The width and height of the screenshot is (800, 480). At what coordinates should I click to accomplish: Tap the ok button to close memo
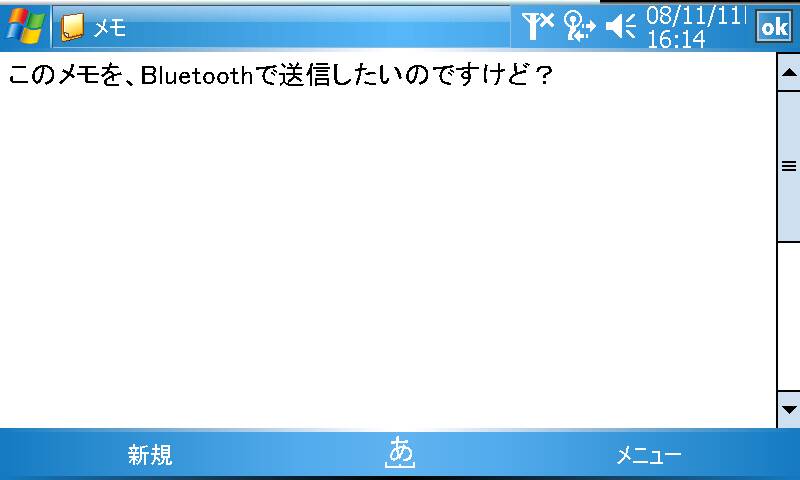coord(773,27)
